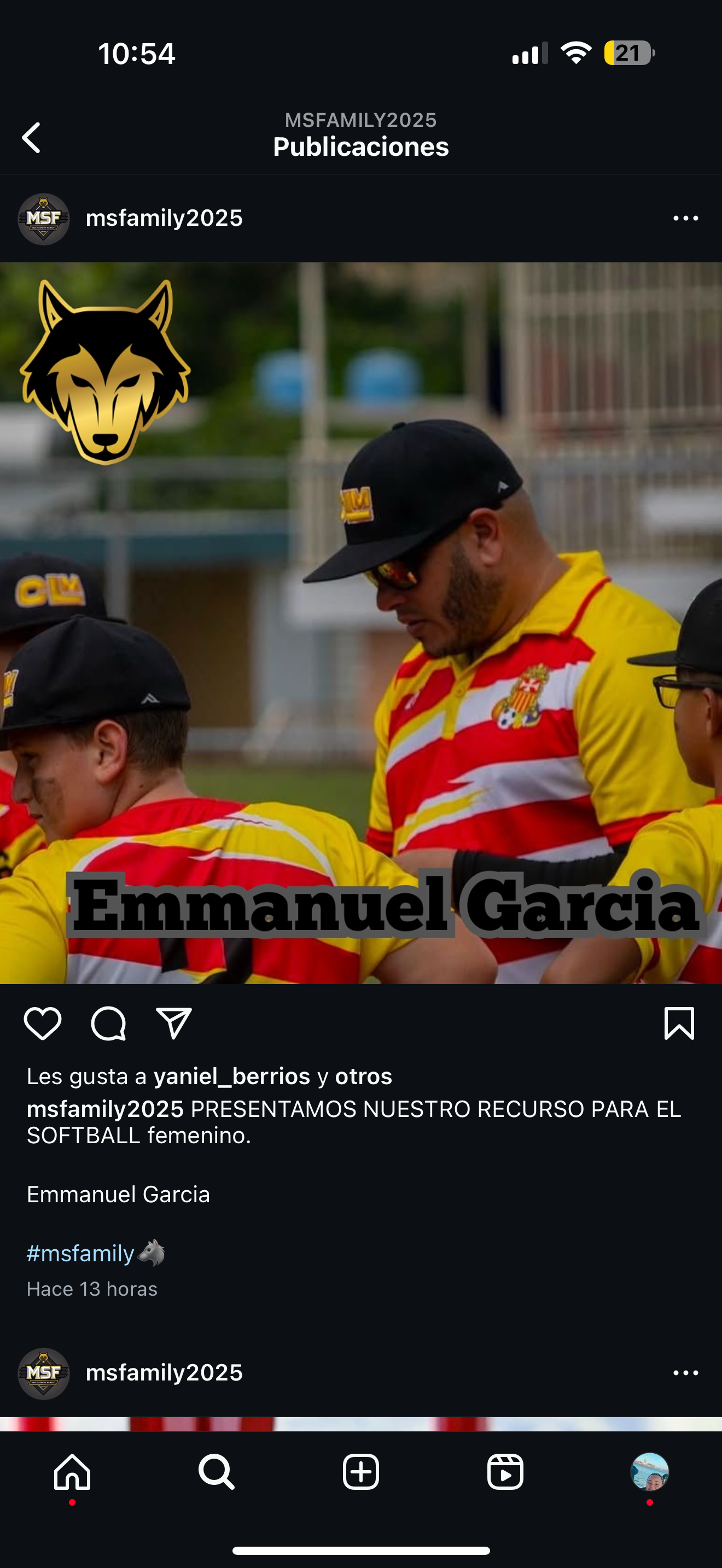Open my profile tab
Image resolution: width=722 pixels, height=1568 pixels.
pyautogui.click(x=650, y=1472)
